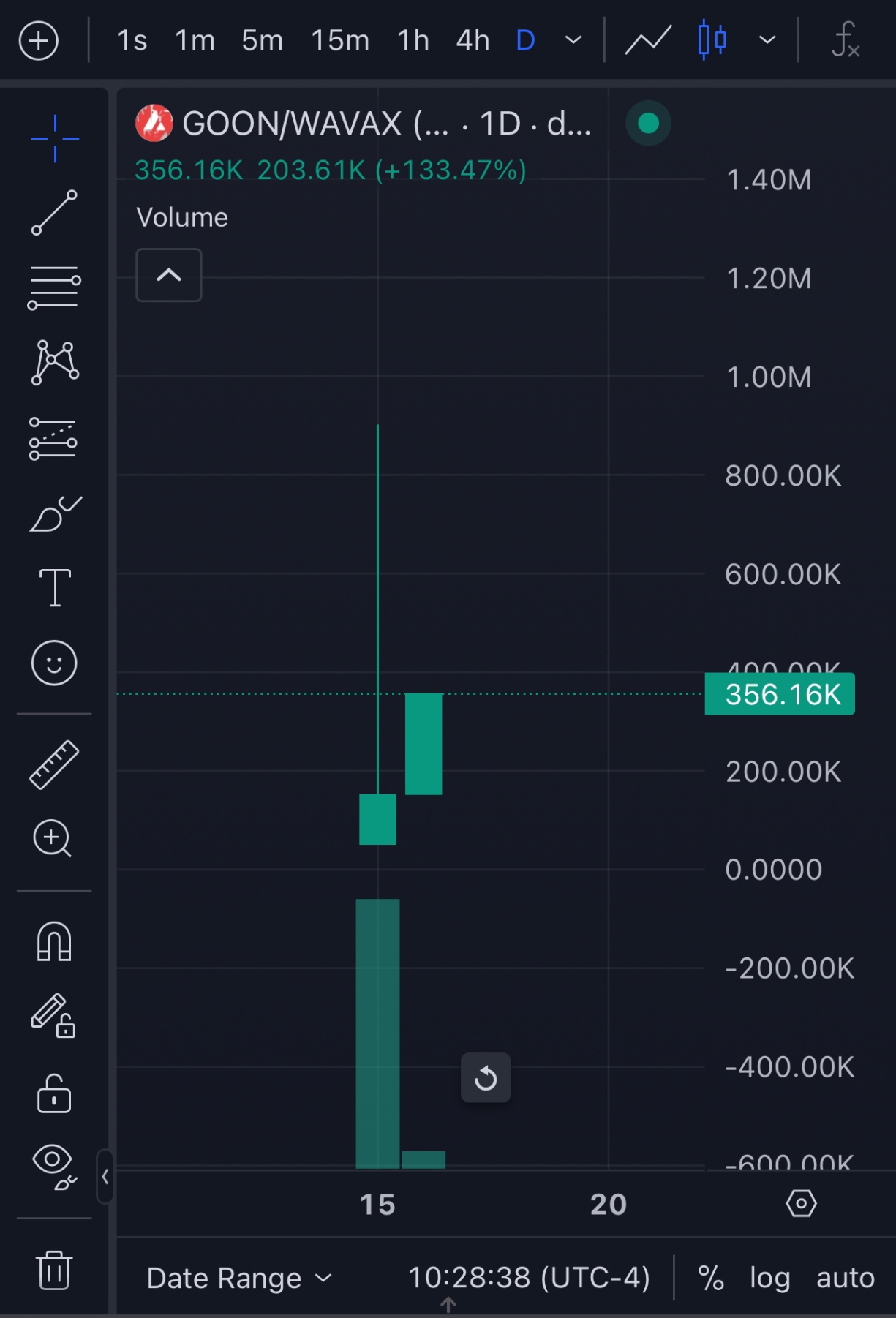The image size is (896, 1318).
Task: Open the Date Range dropdown
Action: coord(239,1279)
